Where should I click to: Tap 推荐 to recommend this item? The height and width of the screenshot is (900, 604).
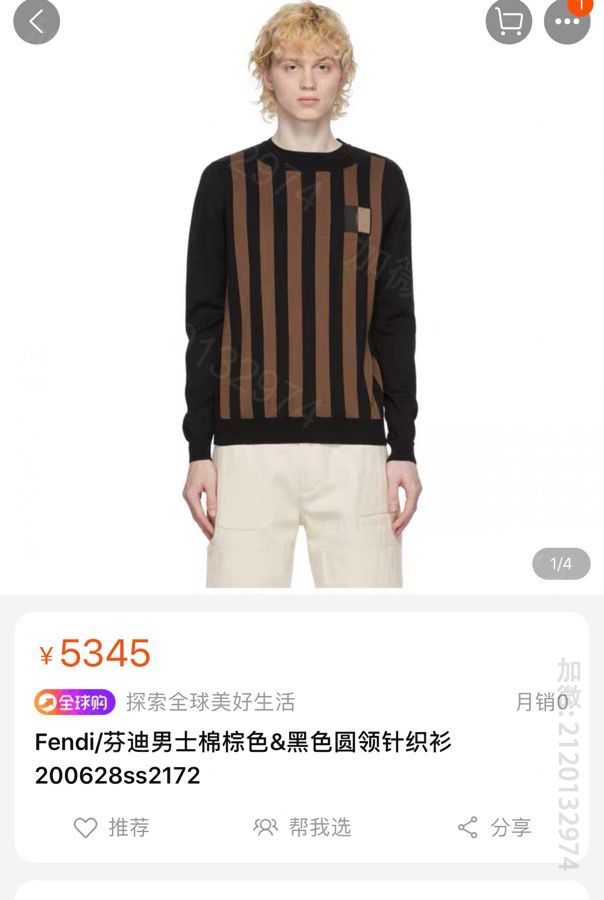click(112, 827)
